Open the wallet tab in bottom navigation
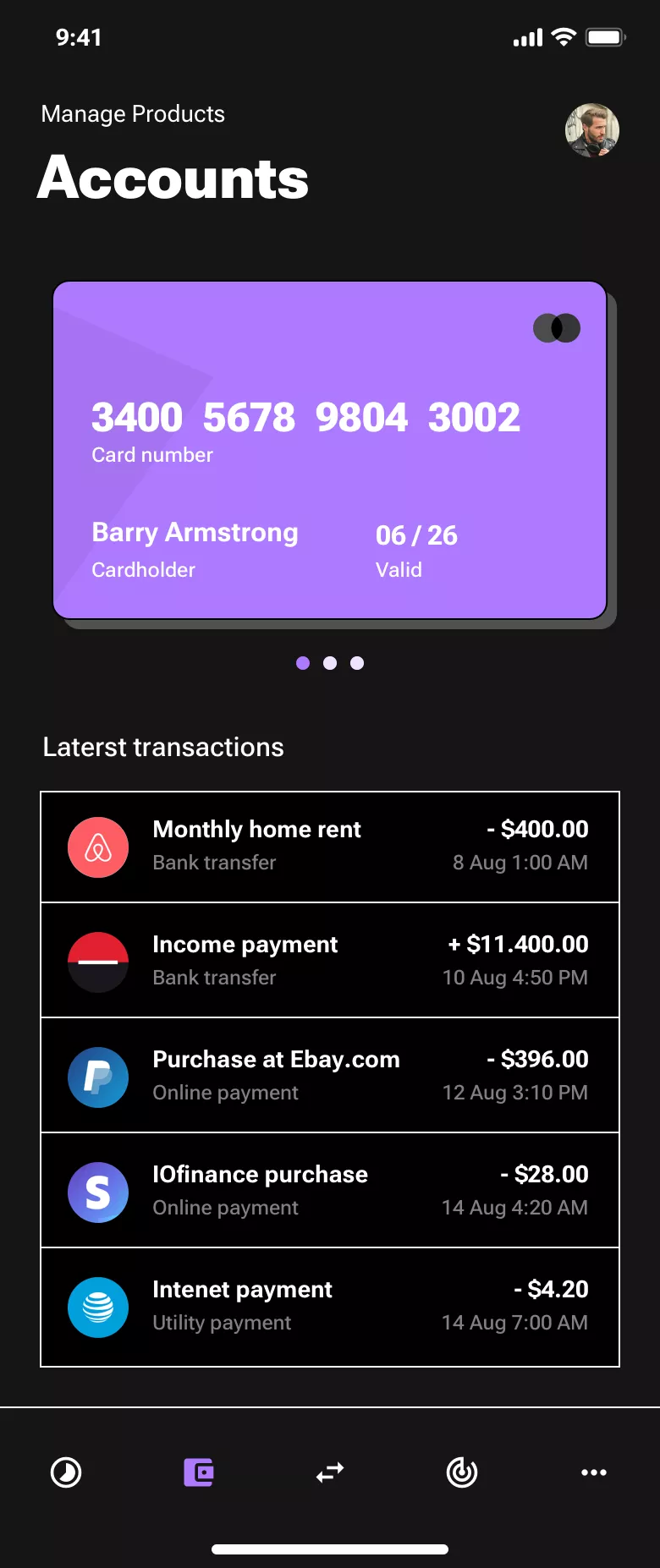660x1568 pixels. coord(198,1472)
